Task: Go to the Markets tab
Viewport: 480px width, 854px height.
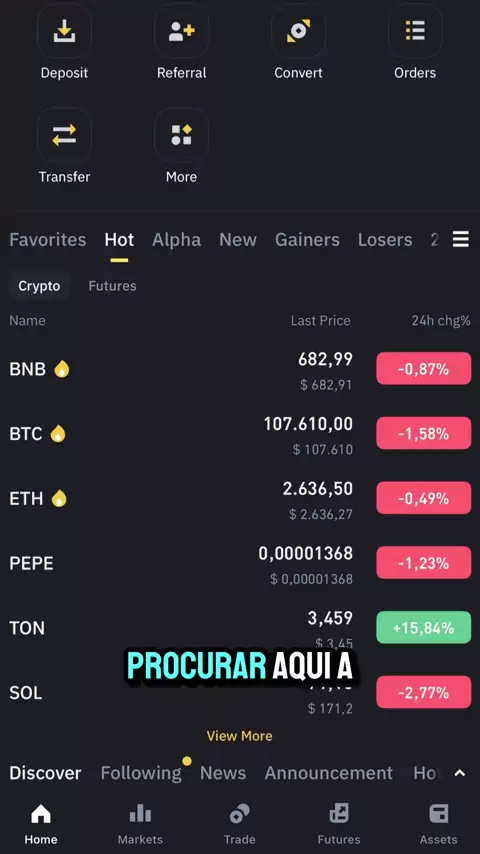Action: point(140,824)
